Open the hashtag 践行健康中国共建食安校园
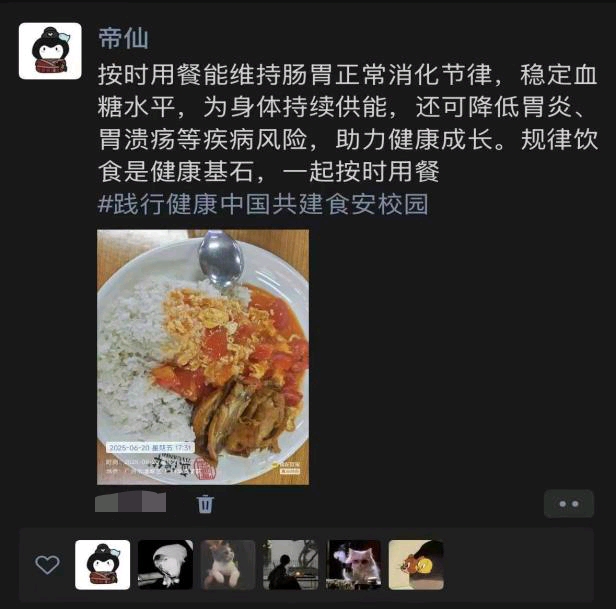The width and height of the screenshot is (616, 609). tap(263, 204)
